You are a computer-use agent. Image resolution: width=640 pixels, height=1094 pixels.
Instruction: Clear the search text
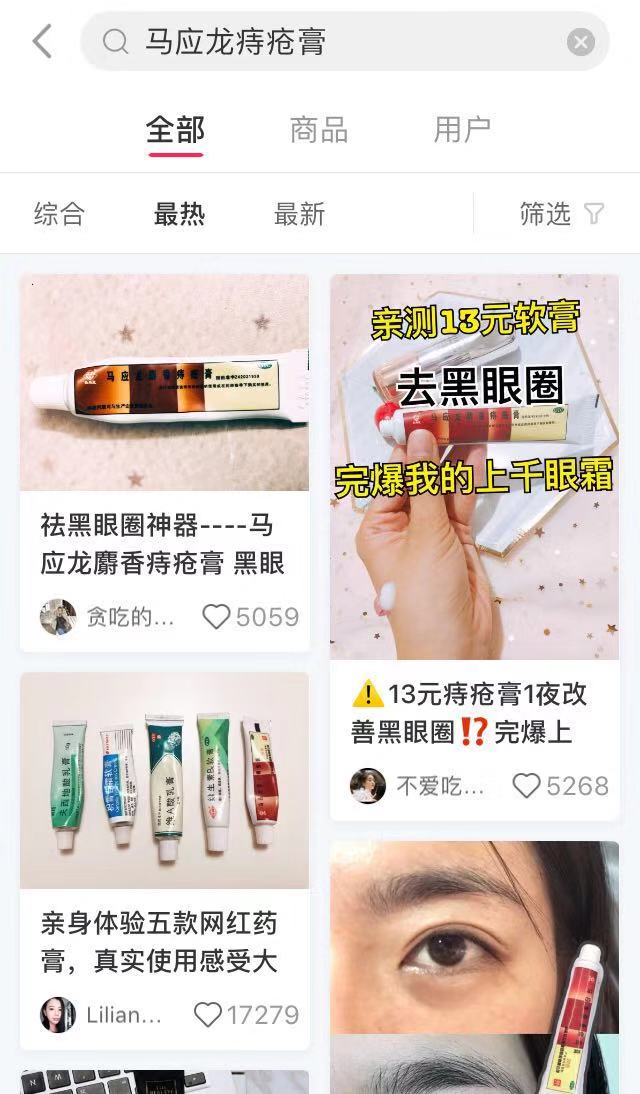pyautogui.click(x=580, y=42)
